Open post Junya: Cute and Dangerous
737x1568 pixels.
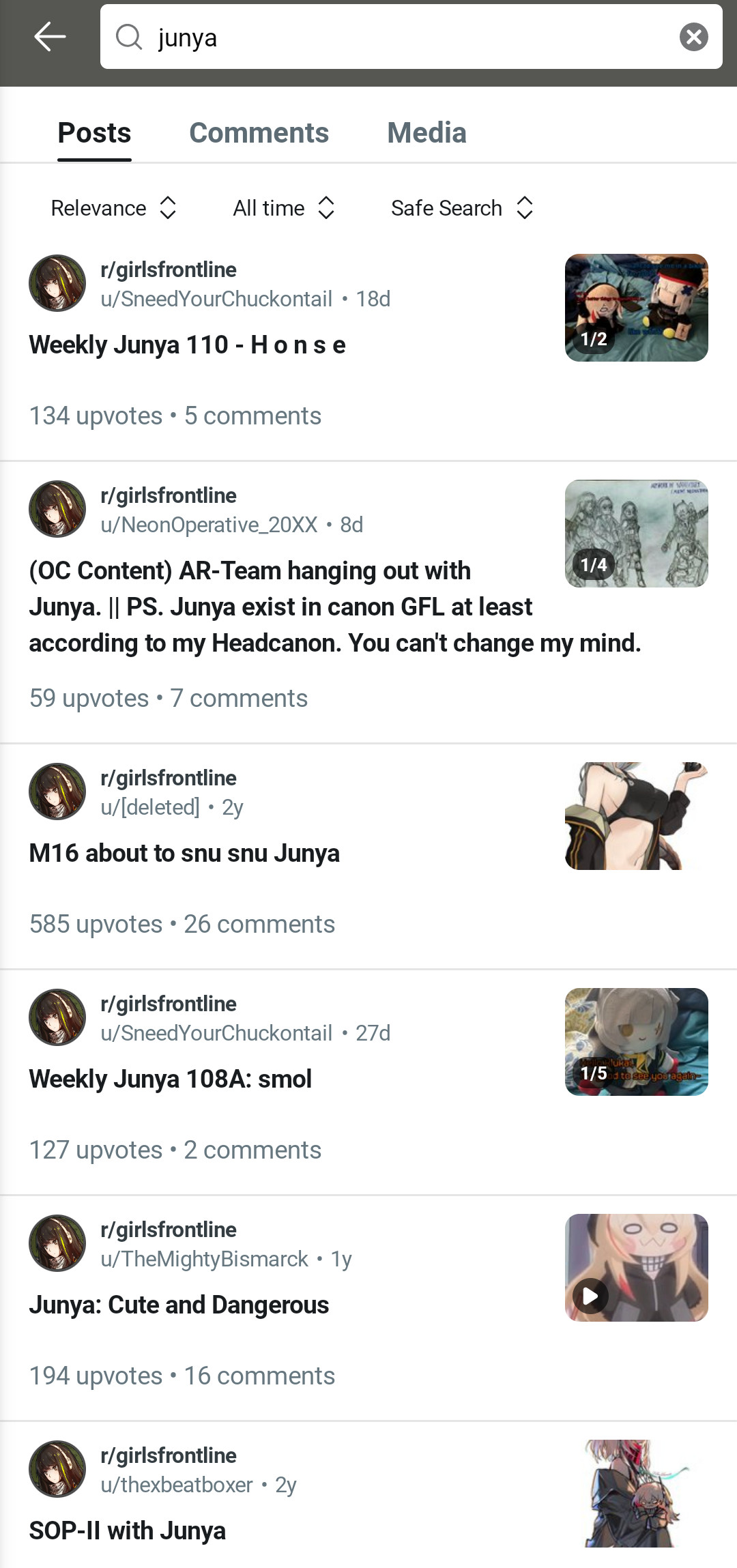pos(179,1305)
